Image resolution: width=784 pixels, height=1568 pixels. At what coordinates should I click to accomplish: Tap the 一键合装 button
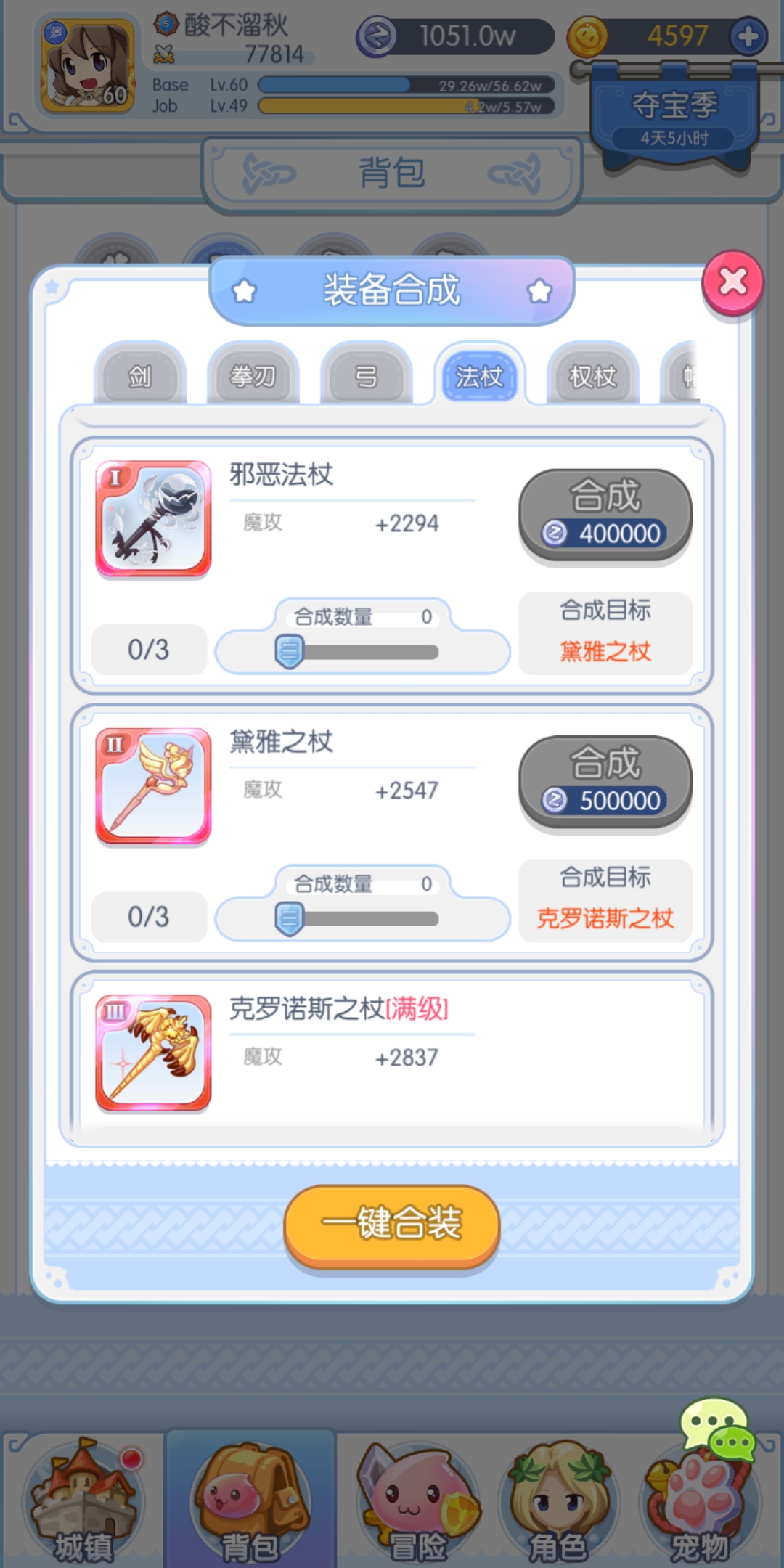tap(392, 1224)
